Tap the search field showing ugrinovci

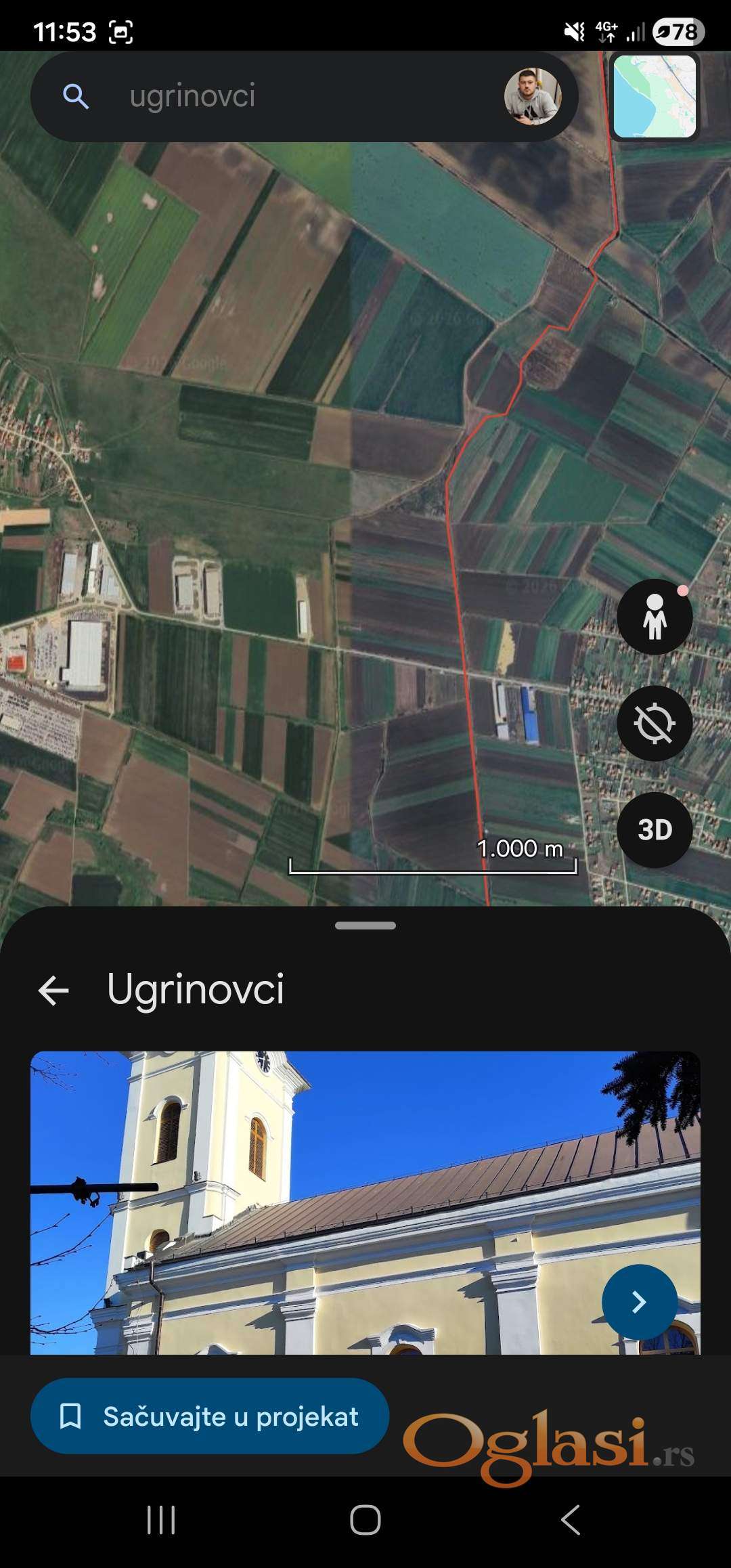[271, 96]
